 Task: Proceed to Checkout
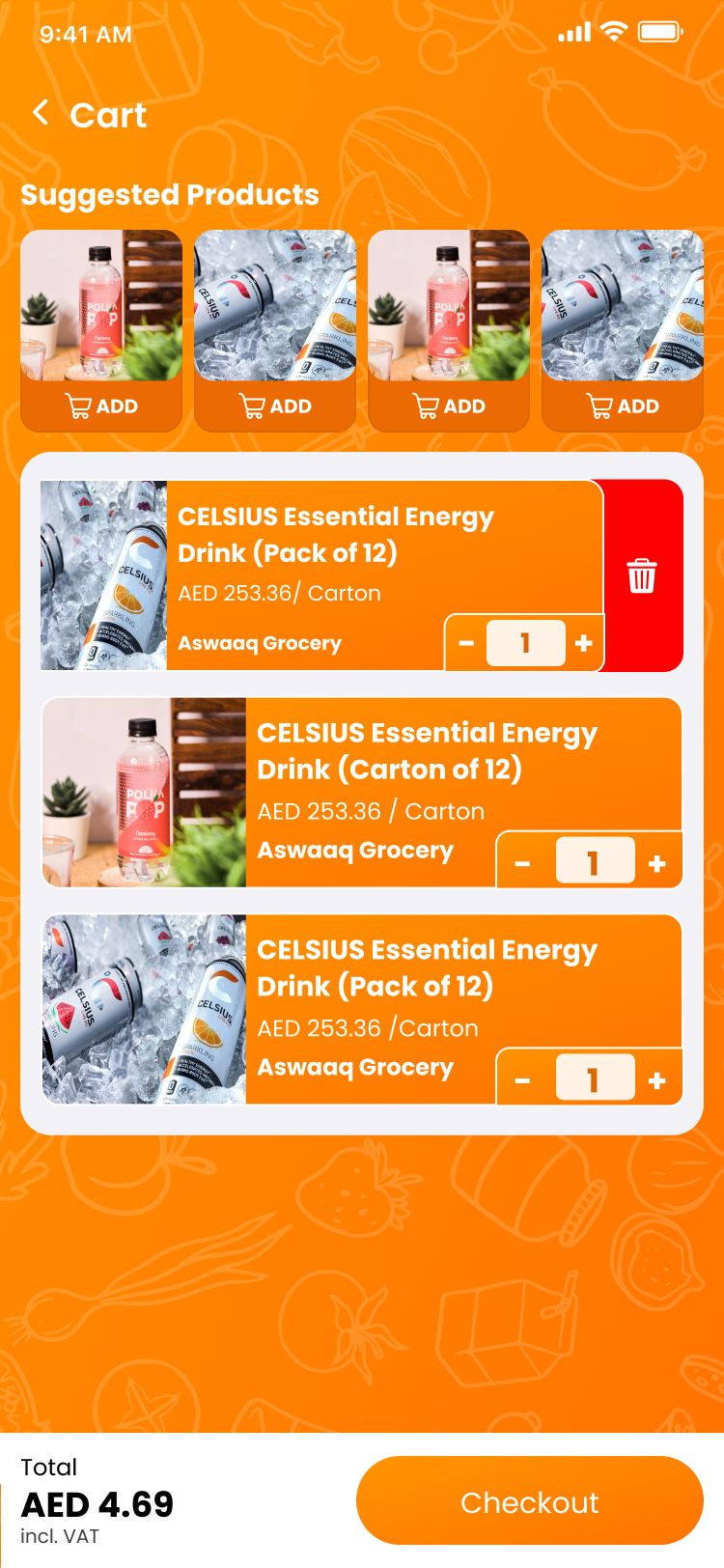point(529,1501)
